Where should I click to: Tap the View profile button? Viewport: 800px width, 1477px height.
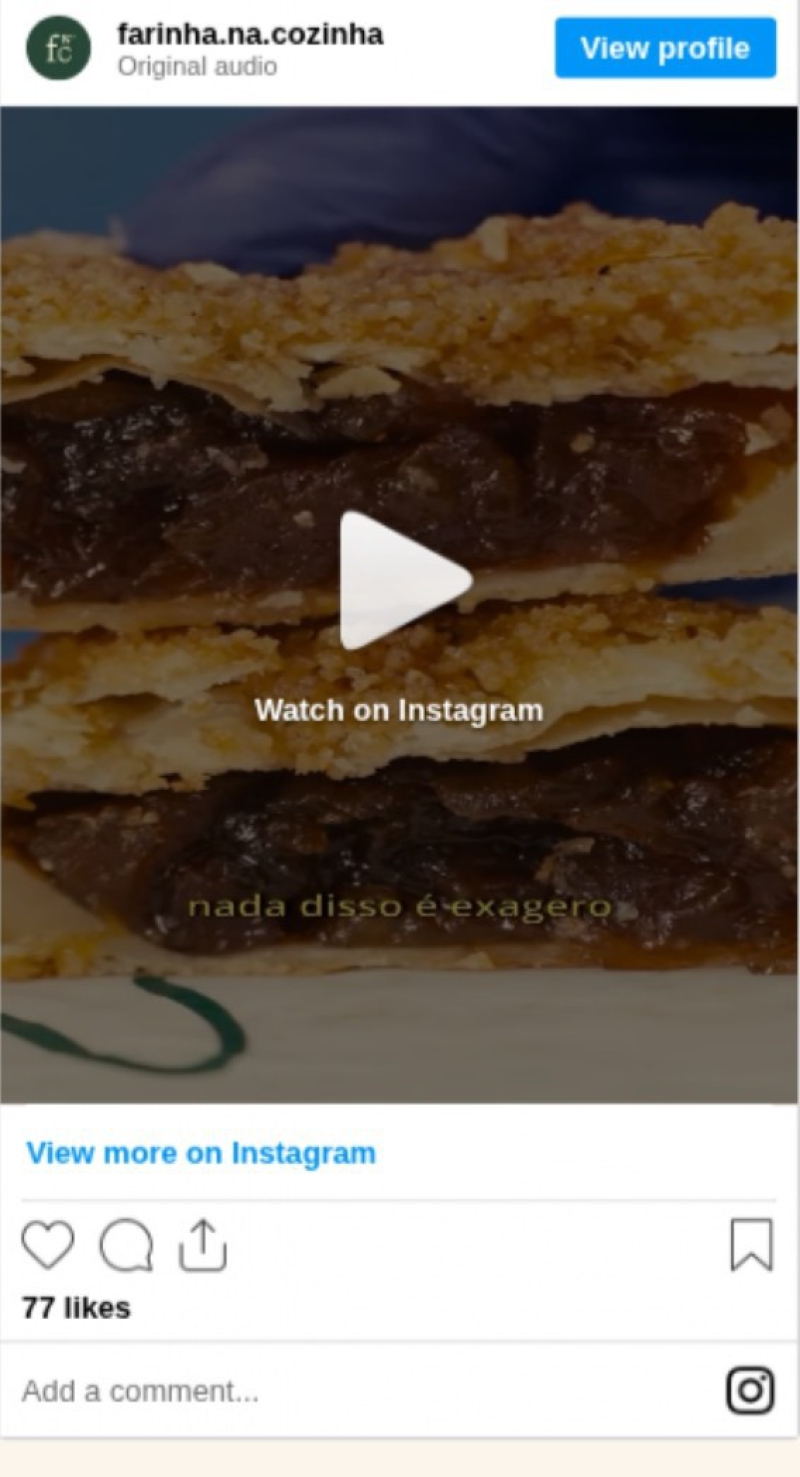(x=665, y=48)
